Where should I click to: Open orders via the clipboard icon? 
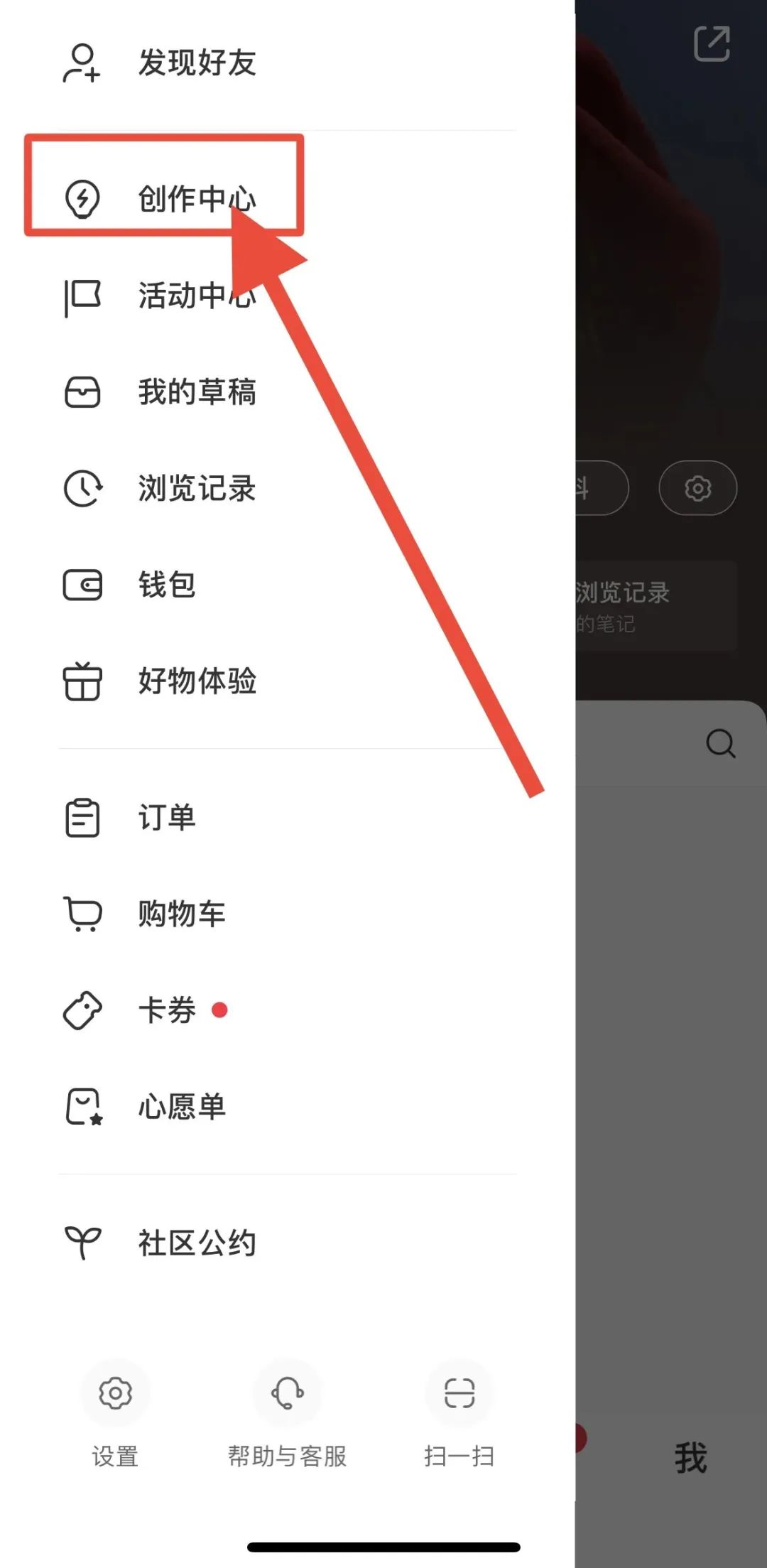pos(82,818)
